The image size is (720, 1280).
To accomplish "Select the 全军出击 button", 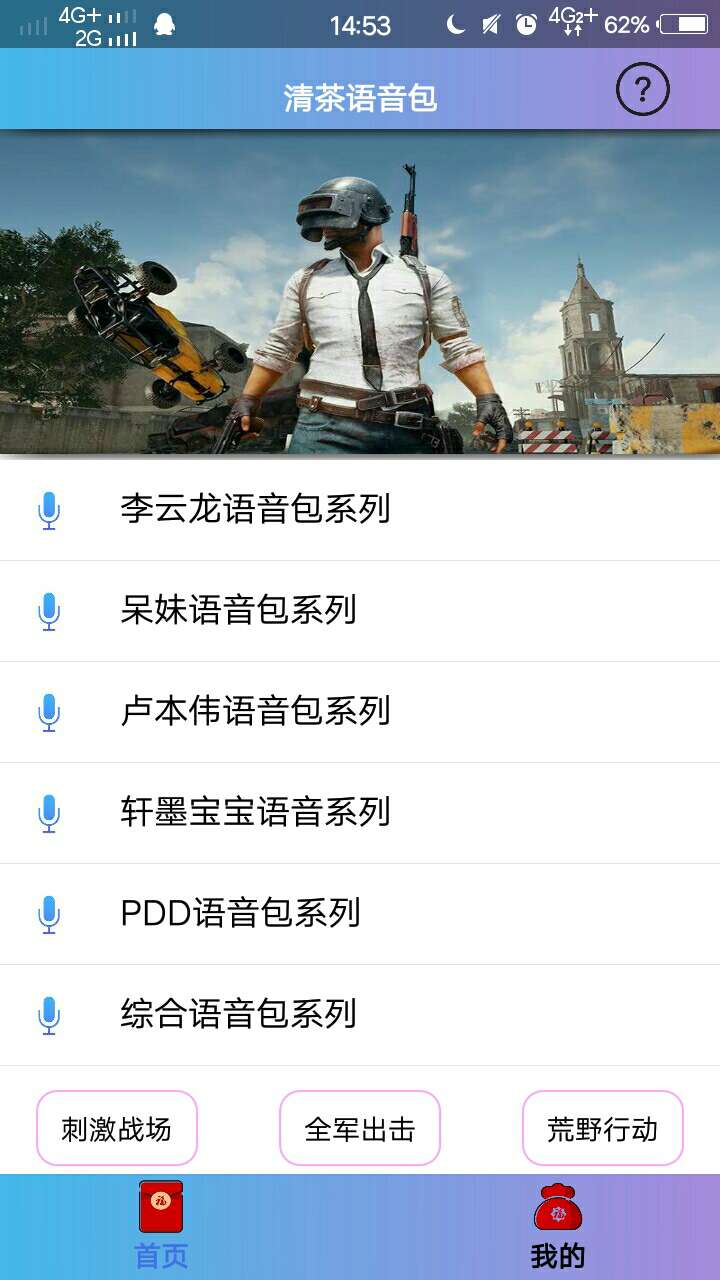I will 360,1129.
